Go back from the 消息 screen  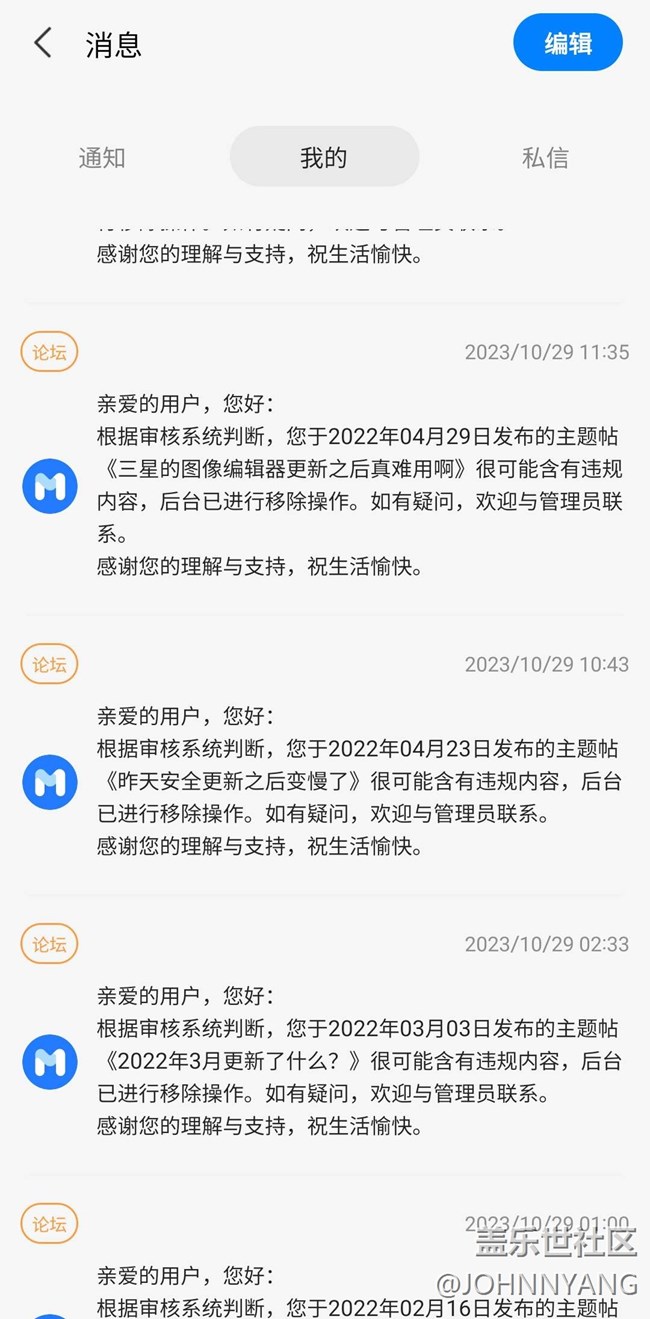pos(43,43)
